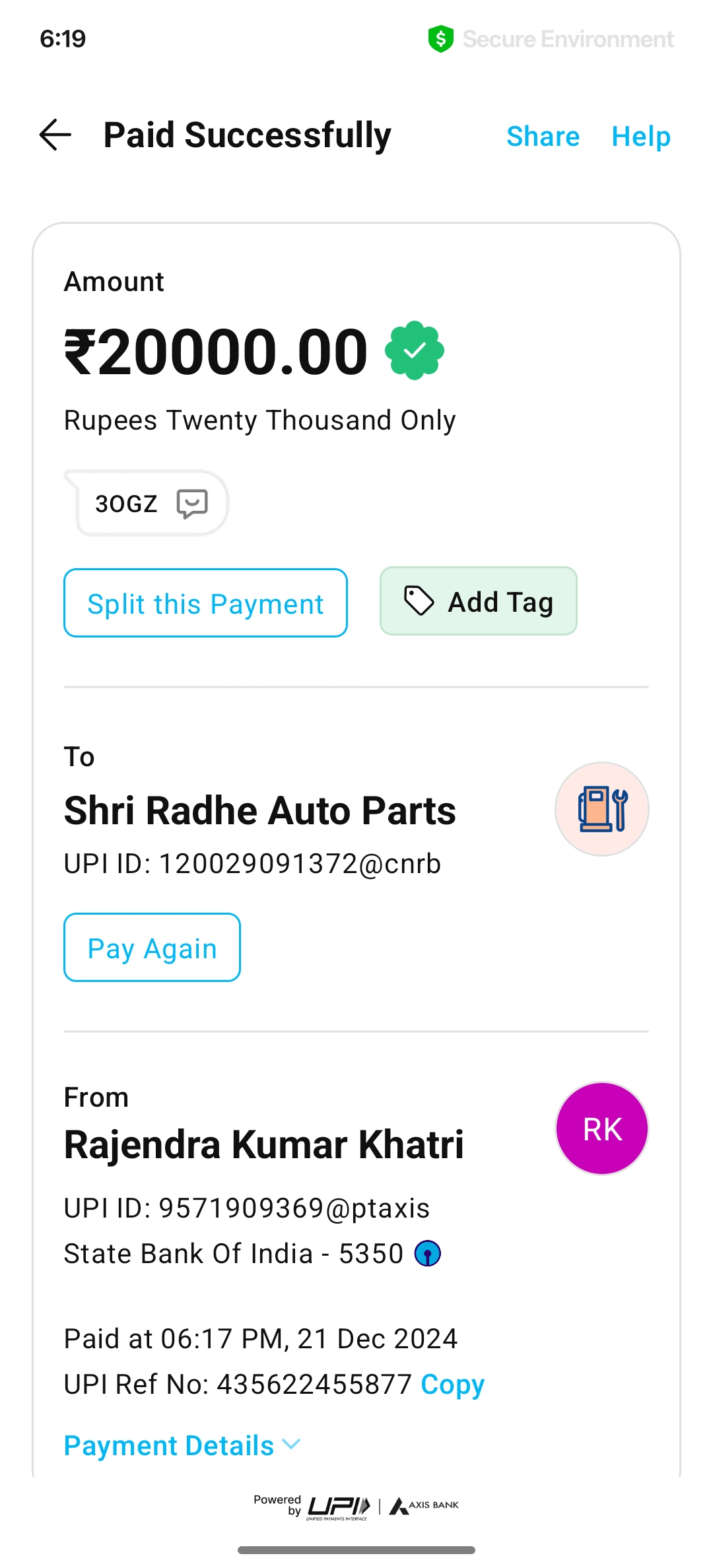The image size is (713, 1568).
Task: Add a tag to this payment
Action: [x=478, y=602]
